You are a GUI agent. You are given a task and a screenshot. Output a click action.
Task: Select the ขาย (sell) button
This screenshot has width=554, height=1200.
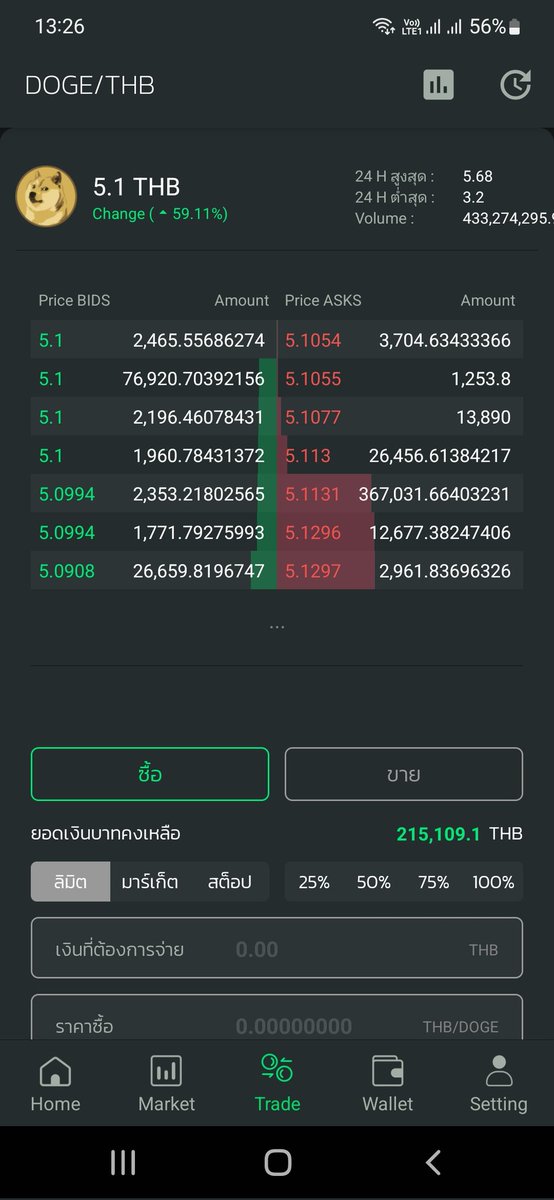[404, 774]
